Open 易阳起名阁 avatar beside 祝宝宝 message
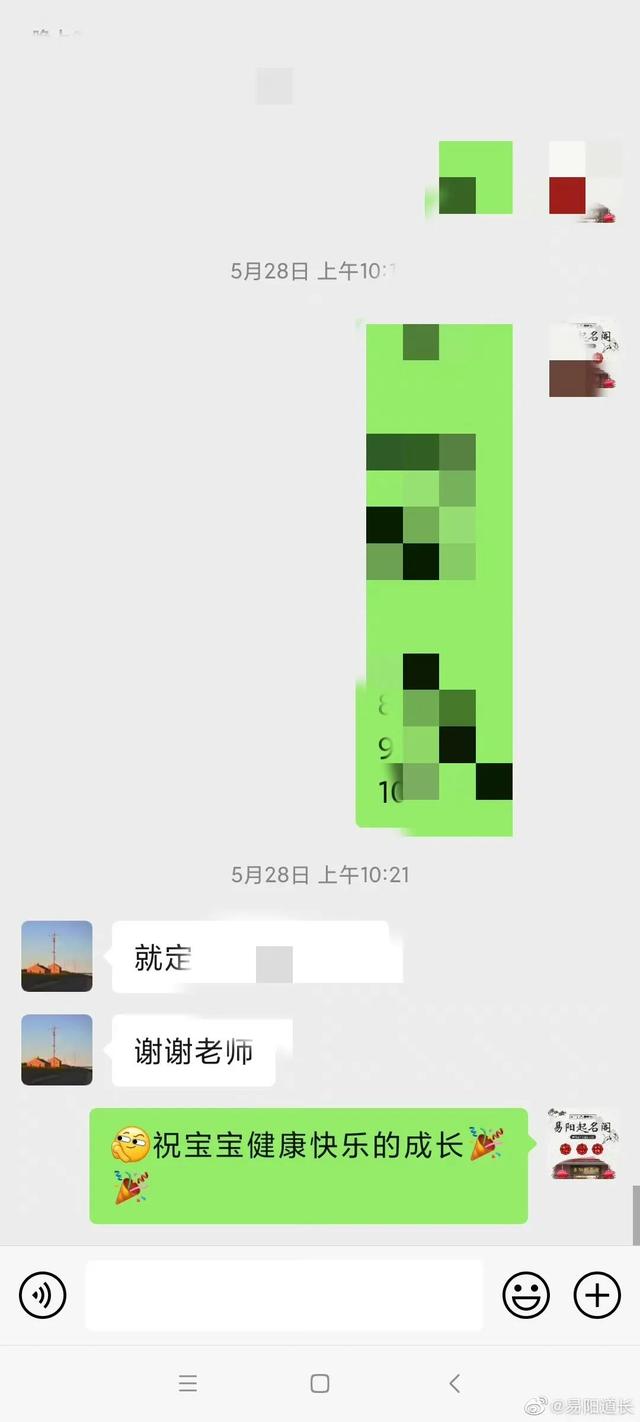 [x=583, y=1143]
